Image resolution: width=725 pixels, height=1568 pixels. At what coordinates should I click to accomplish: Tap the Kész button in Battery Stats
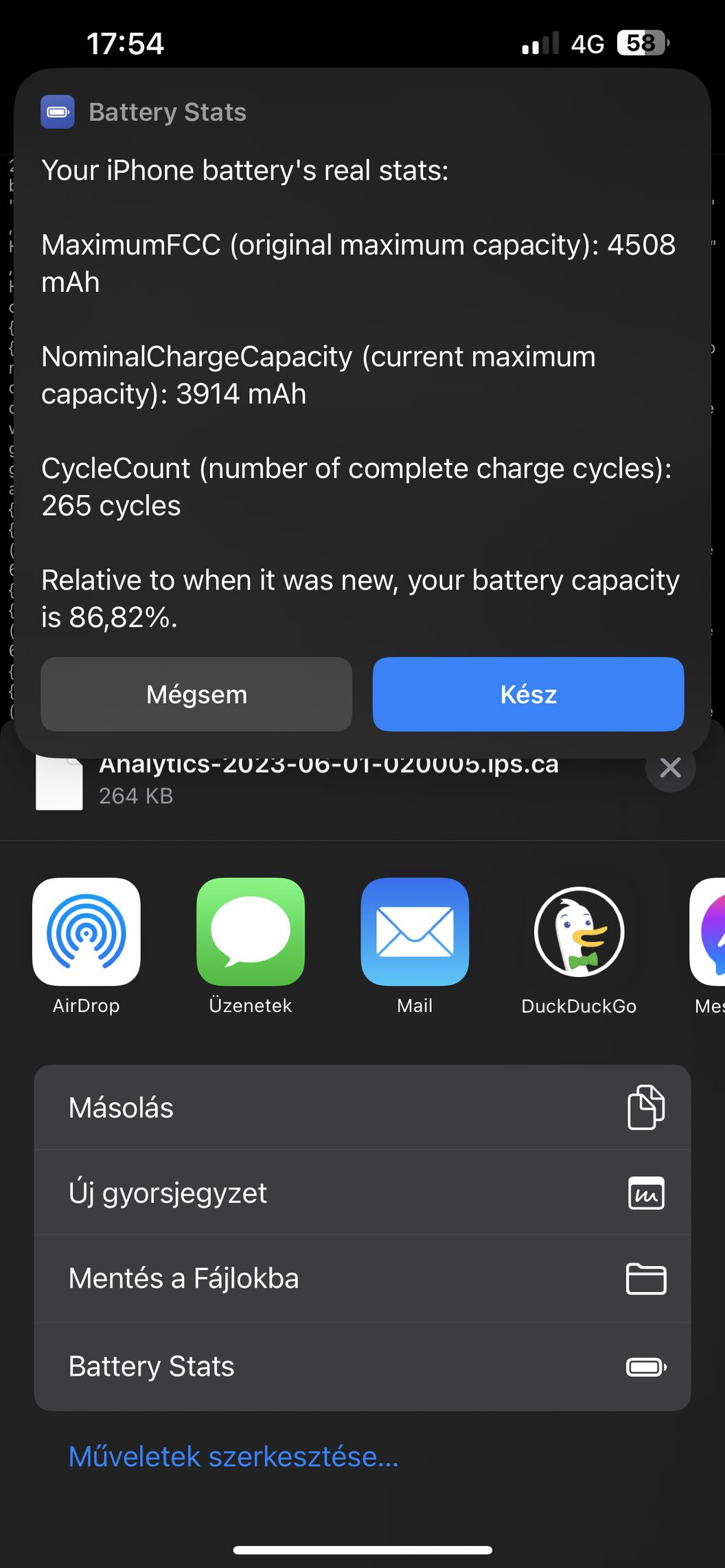[x=528, y=694]
